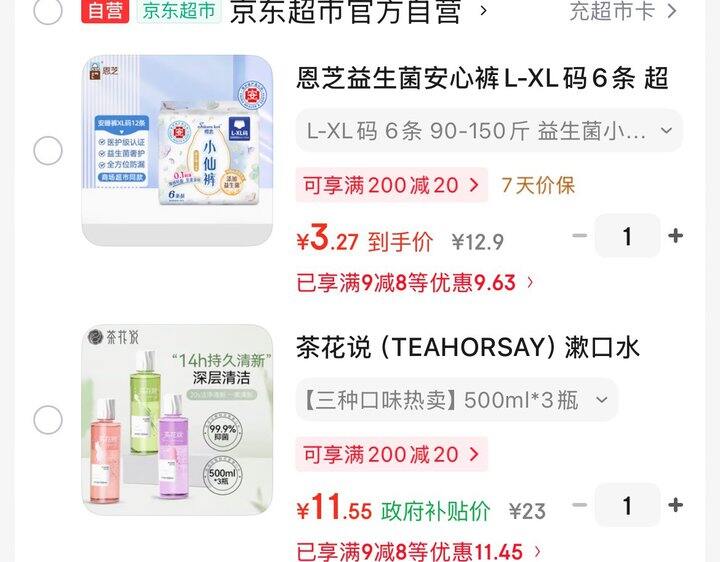Image resolution: width=720 pixels, height=562 pixels.
Task: Open 茶花说 mouthwash product image
Action: point(177,420)
